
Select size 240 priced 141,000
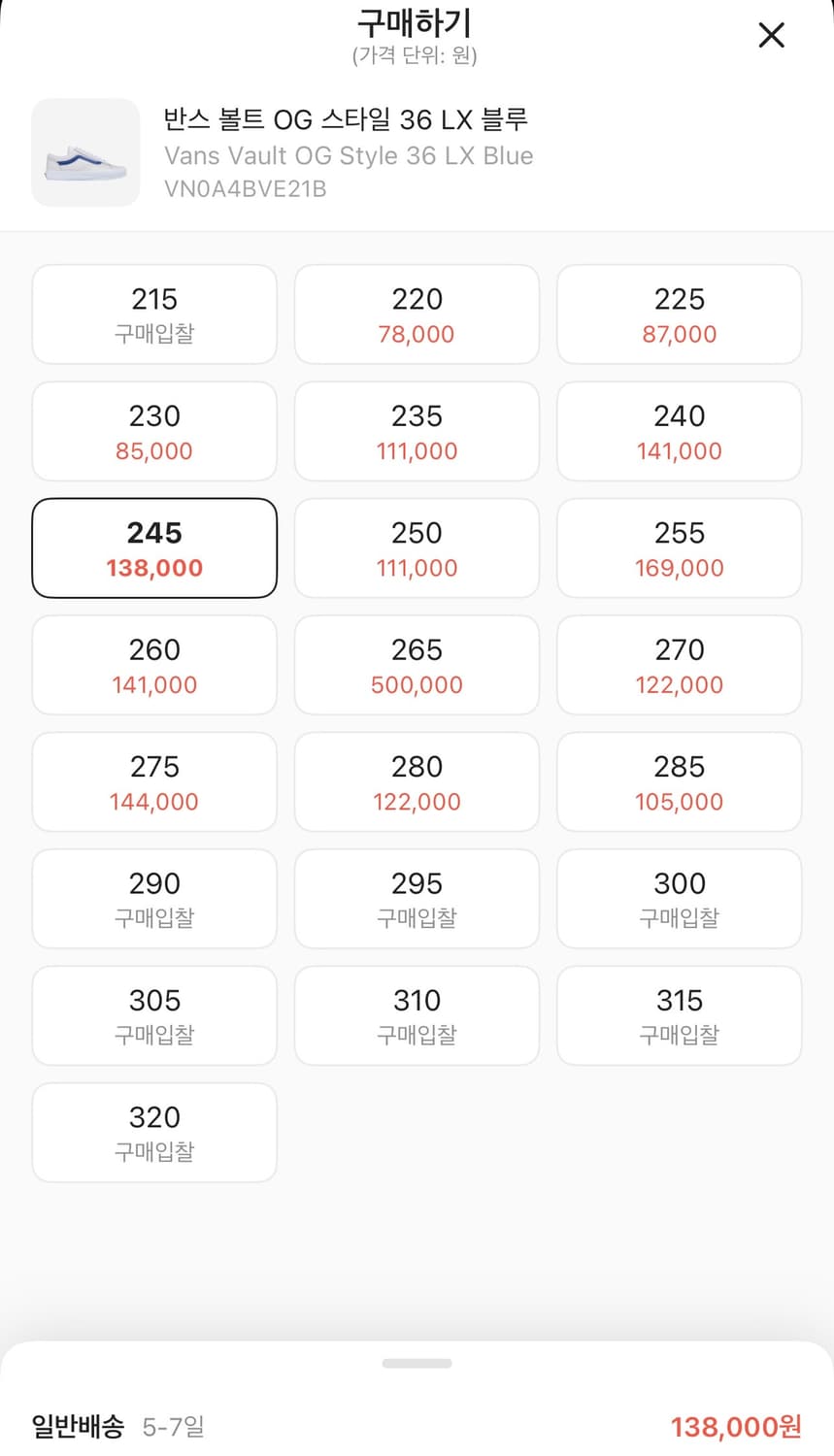[x=679, y=431]
